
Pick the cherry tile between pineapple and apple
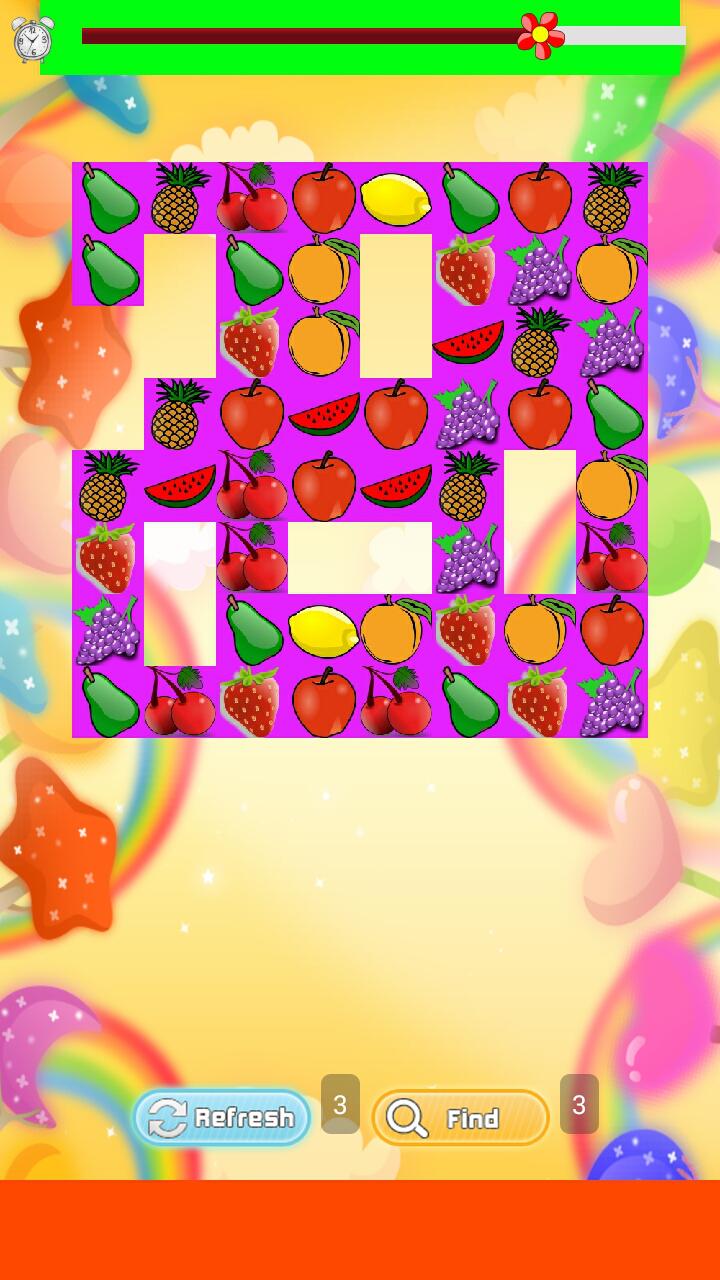point(252,198)
